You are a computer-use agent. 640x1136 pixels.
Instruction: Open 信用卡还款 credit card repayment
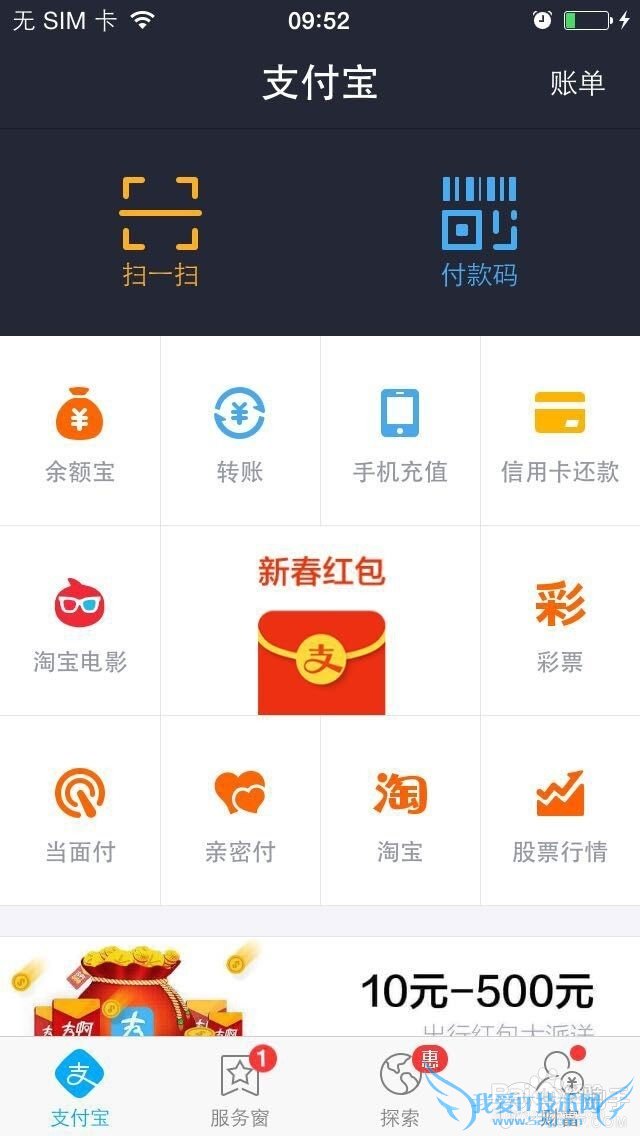(560, 432)
